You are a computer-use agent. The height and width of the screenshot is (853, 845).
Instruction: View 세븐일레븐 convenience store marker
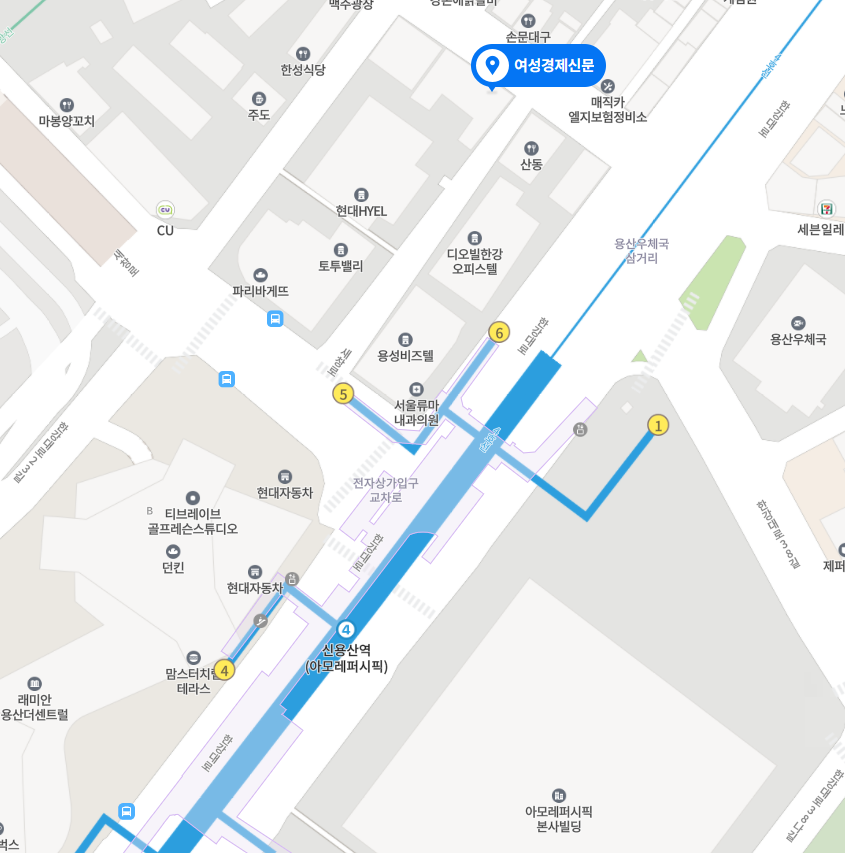[826, 209]
